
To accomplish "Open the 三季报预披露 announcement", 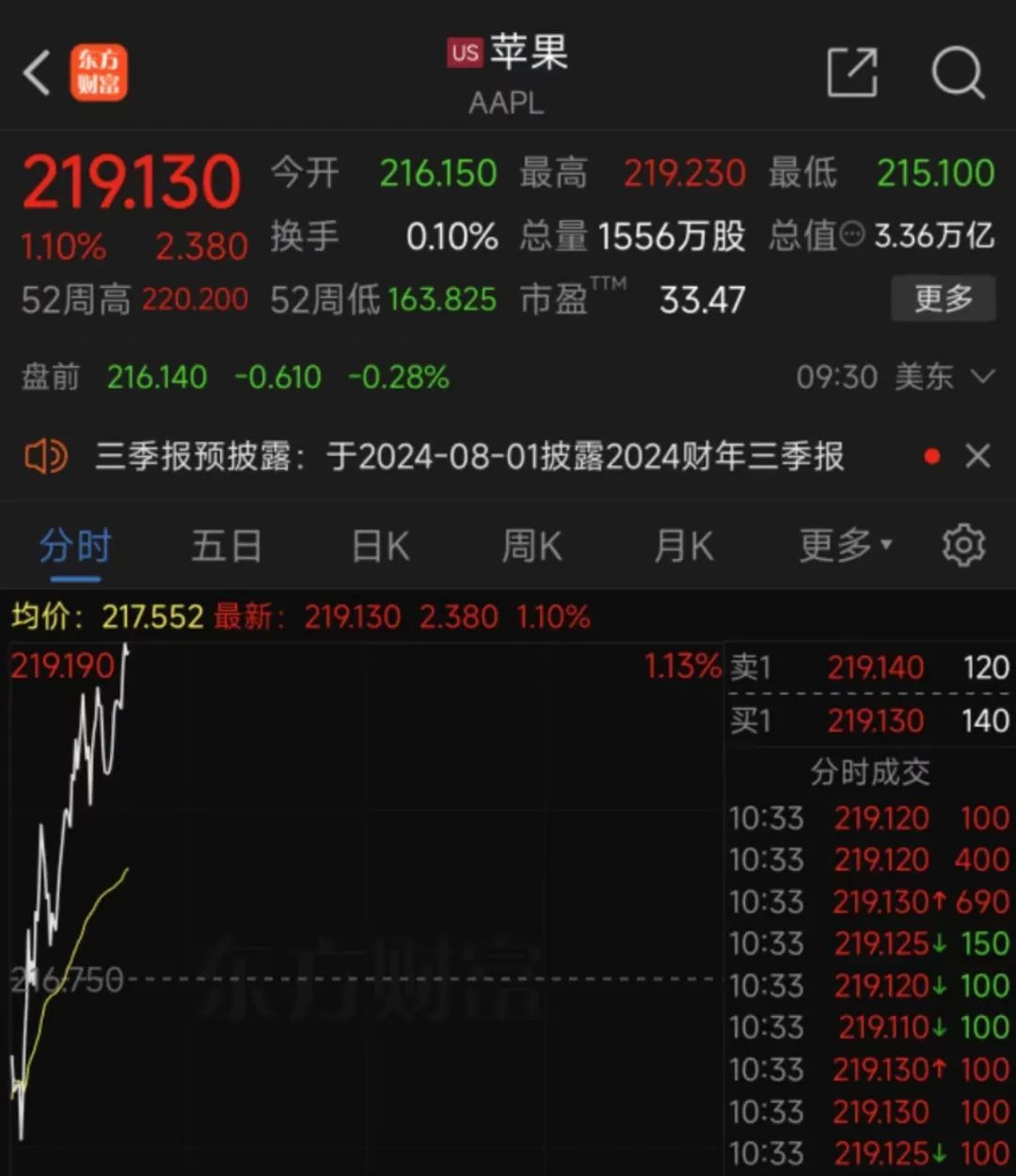I will tap(468, 457).
